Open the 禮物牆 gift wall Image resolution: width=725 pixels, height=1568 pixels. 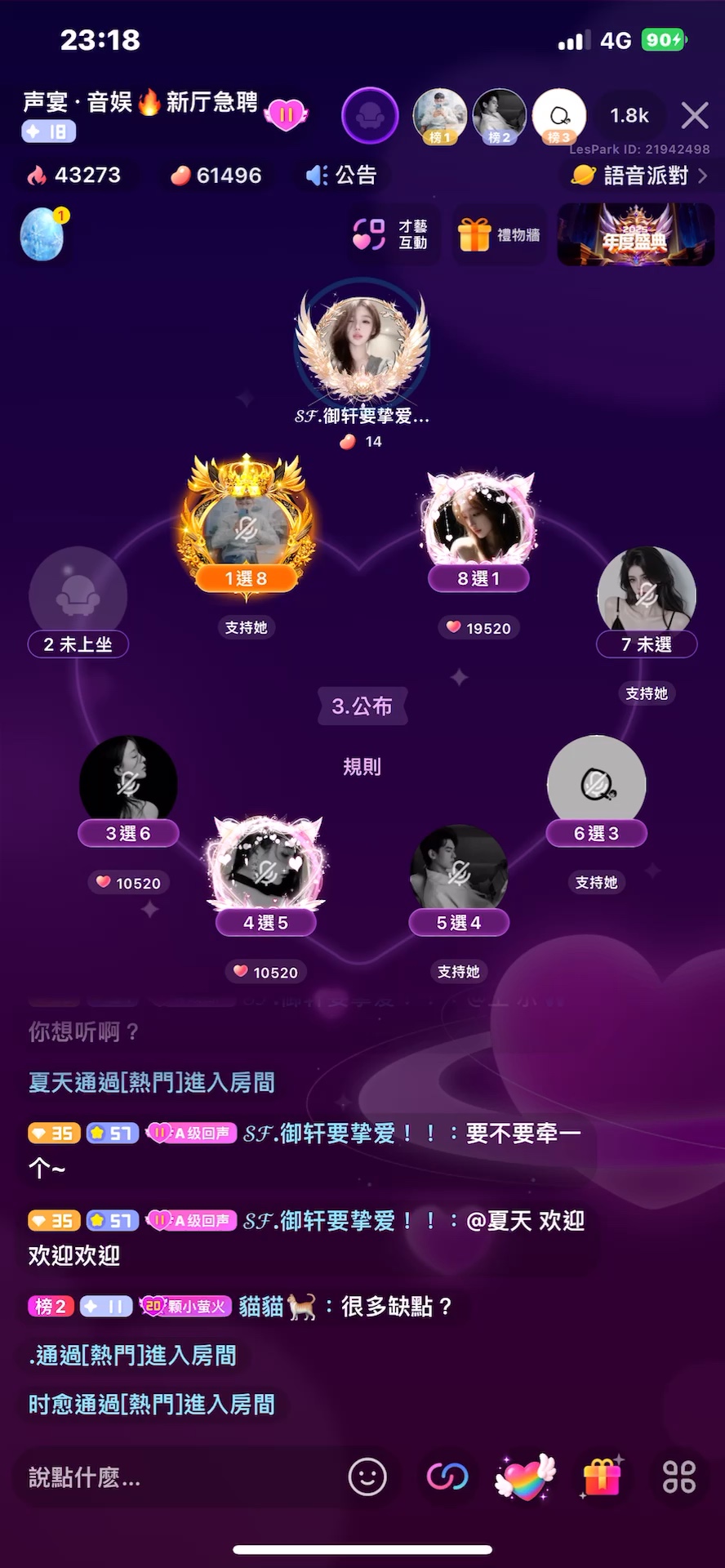(500, 235)
